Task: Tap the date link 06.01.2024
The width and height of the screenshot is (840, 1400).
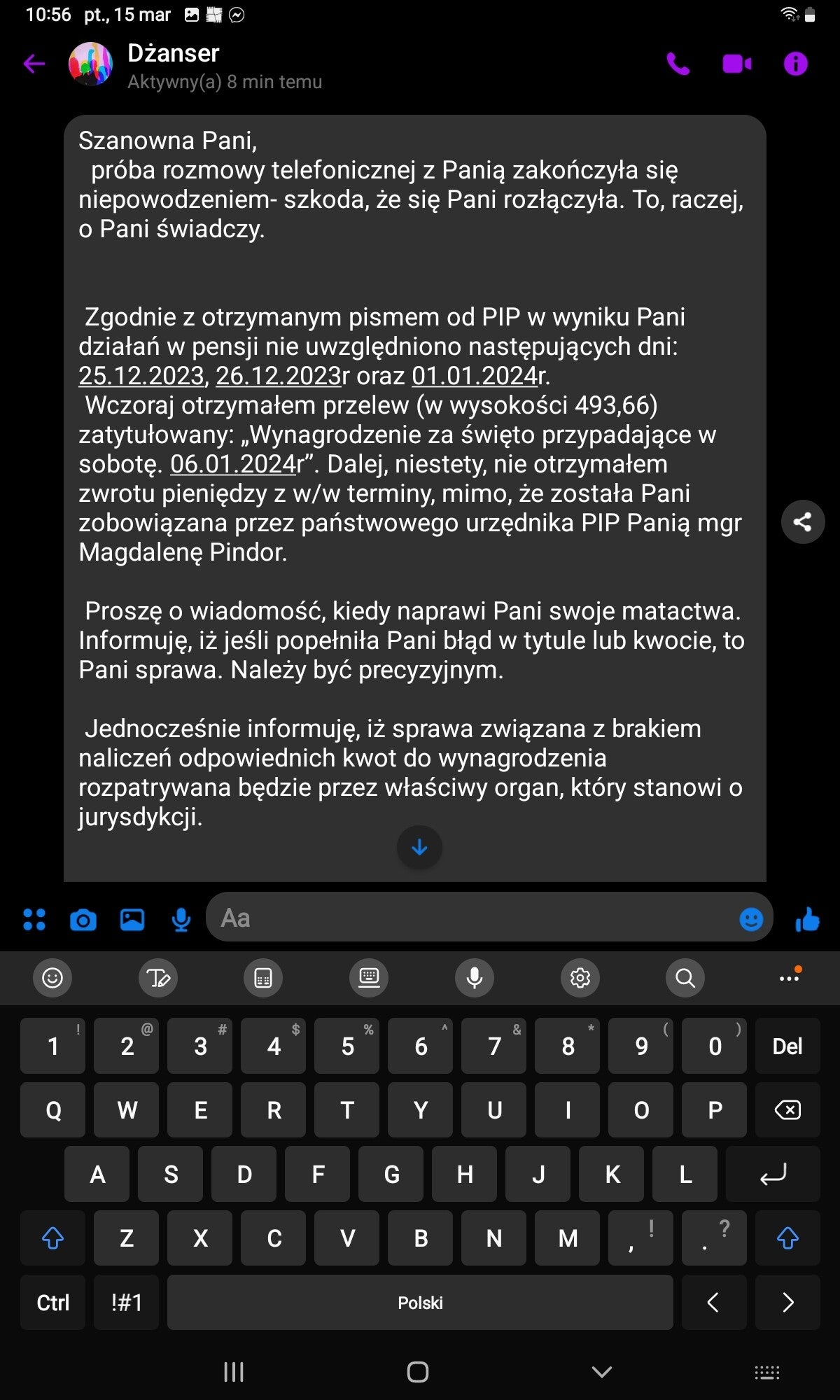Action: coord(233,464)
